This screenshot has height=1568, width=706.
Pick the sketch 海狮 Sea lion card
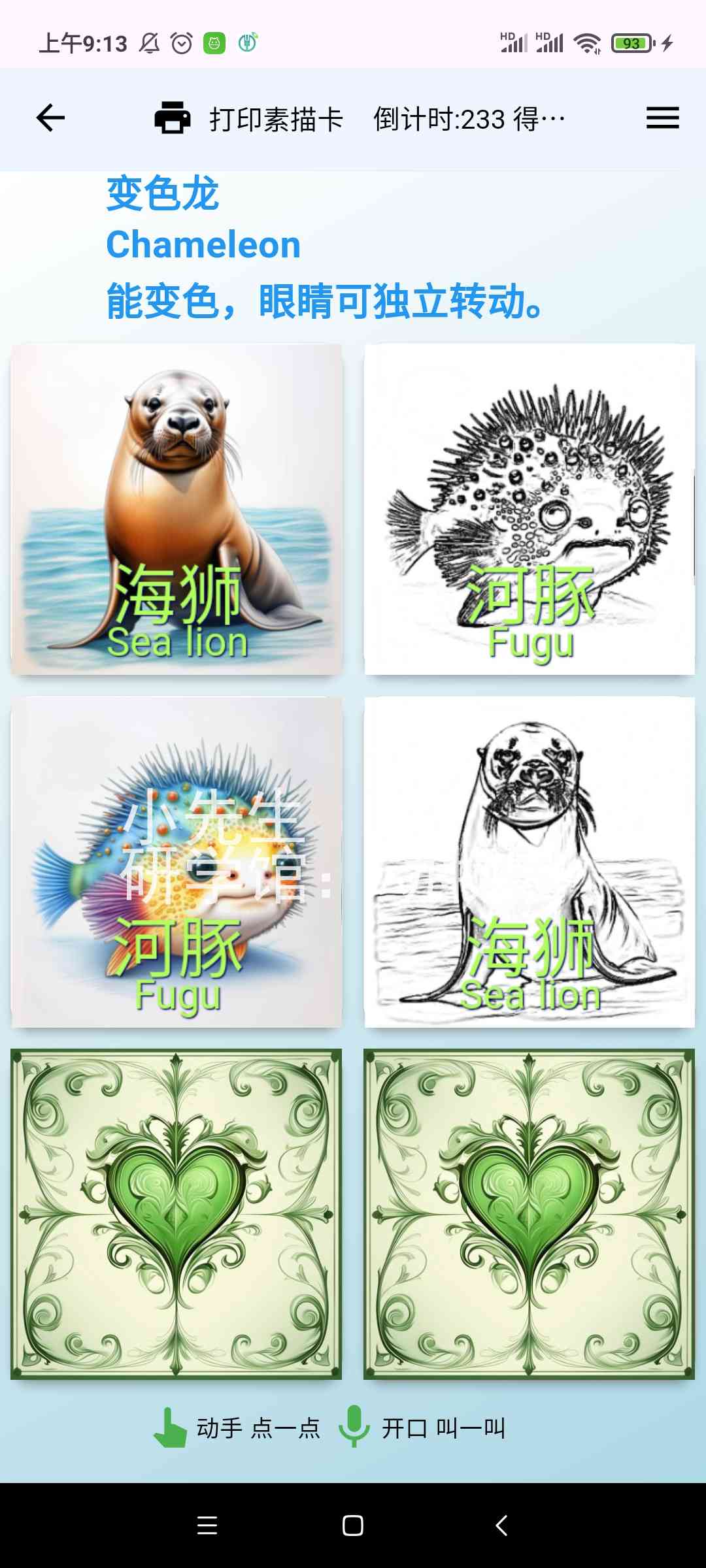pos(529,862)
